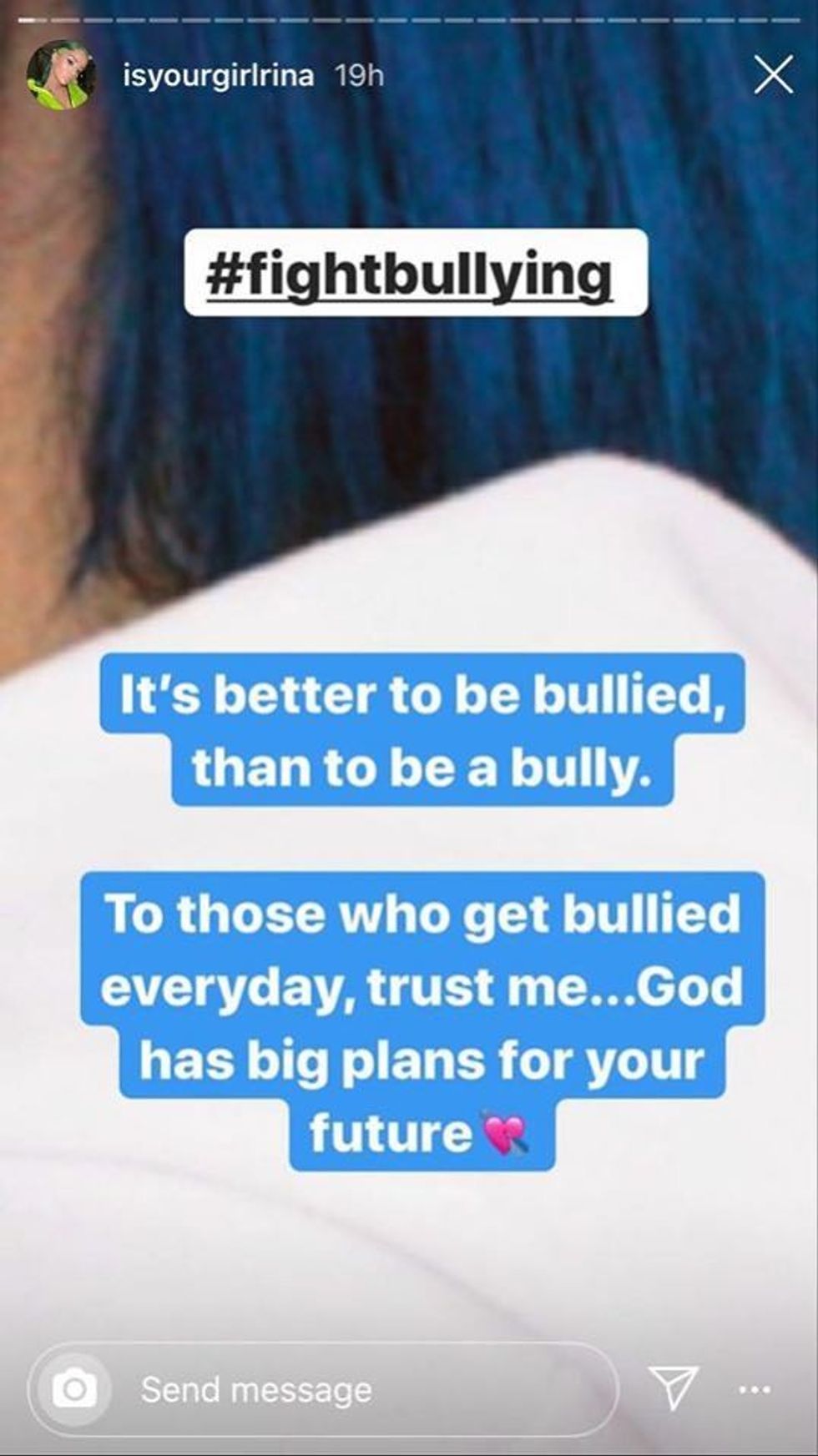818x1456 pixels.
Task: Open the more options menu
Action: click(755, 1389)
